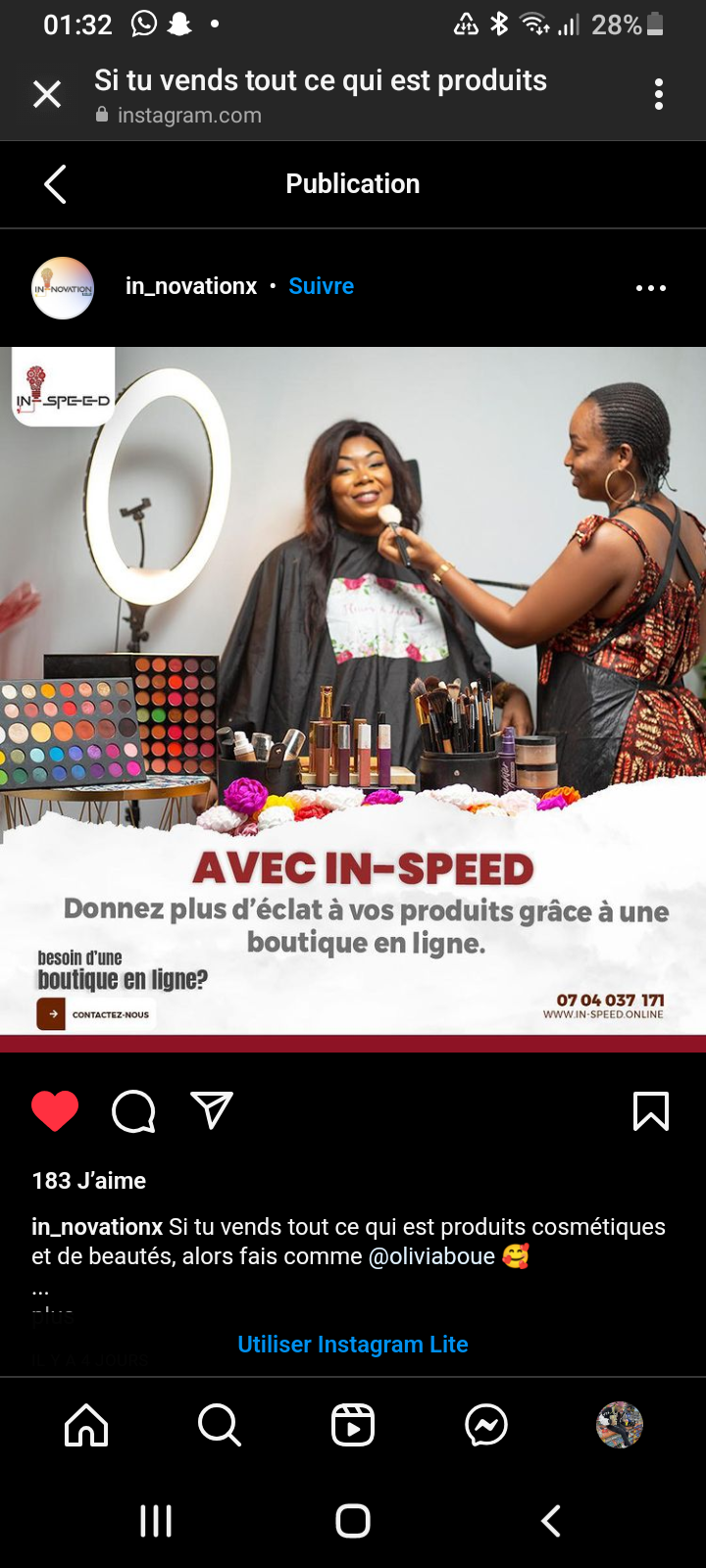Viewport: 706px width, 1568px height.
Task: Open the @oliviaboue mention in the caption
Action: pyautogui.click(x=431, y=1256)
